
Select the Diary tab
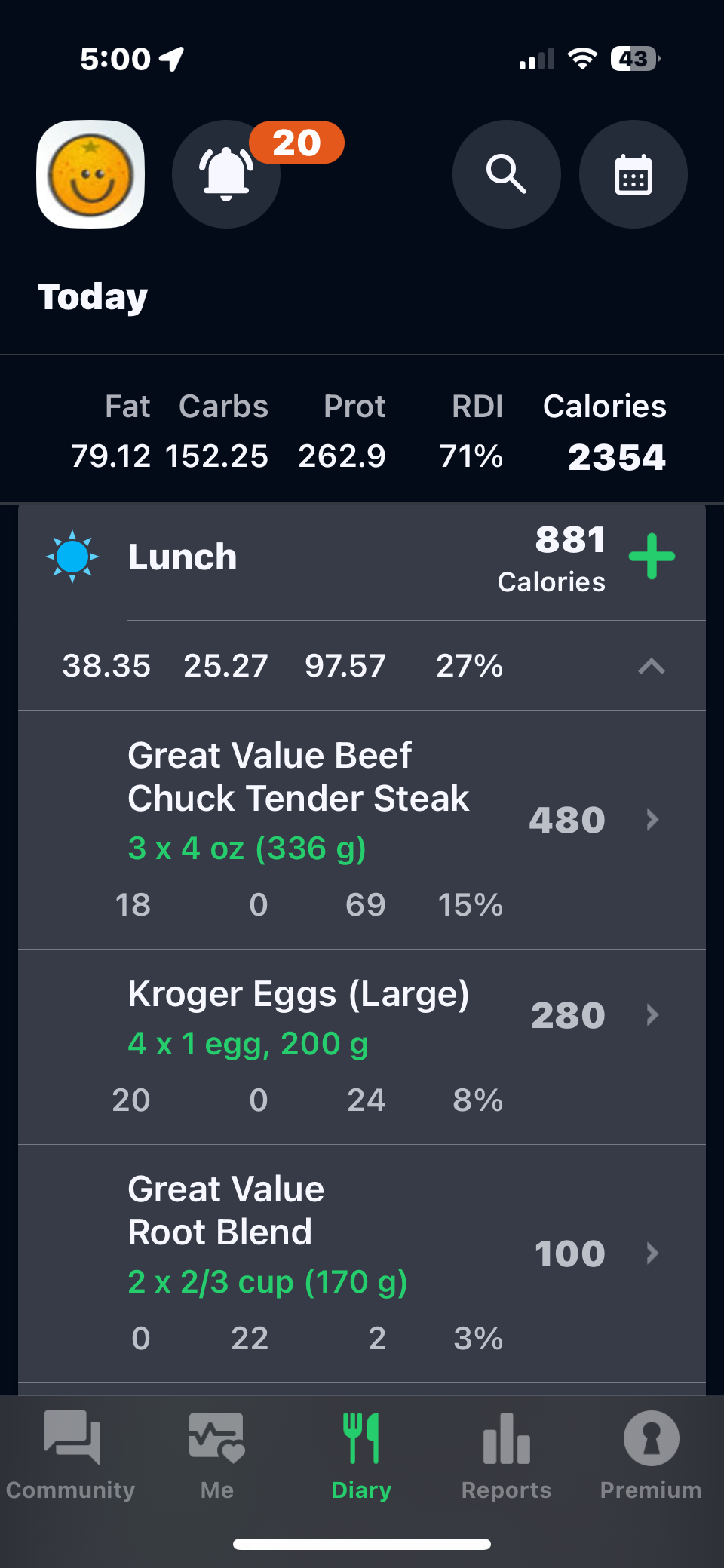click(x=361, y=1456)
